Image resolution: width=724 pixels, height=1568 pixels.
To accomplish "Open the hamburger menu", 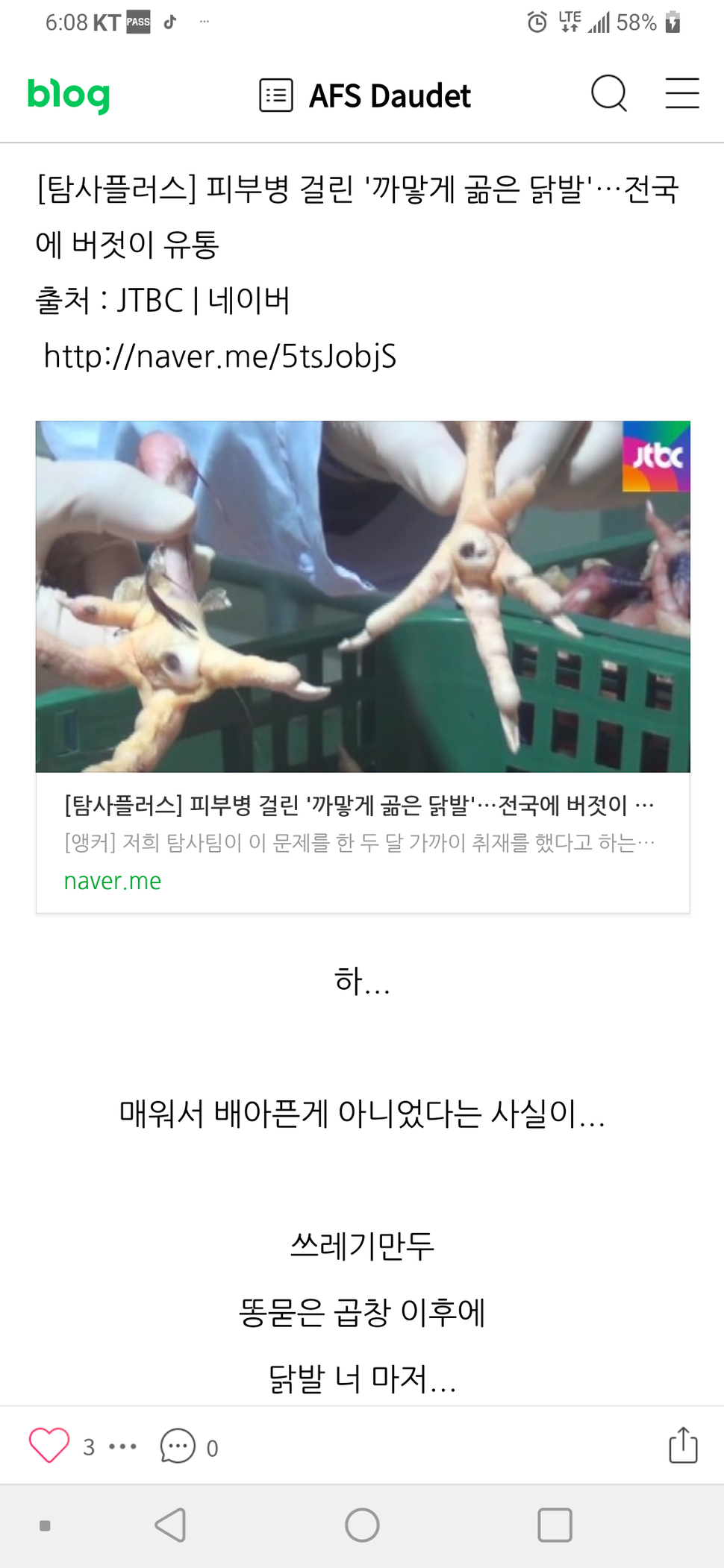I will point(682,94).
